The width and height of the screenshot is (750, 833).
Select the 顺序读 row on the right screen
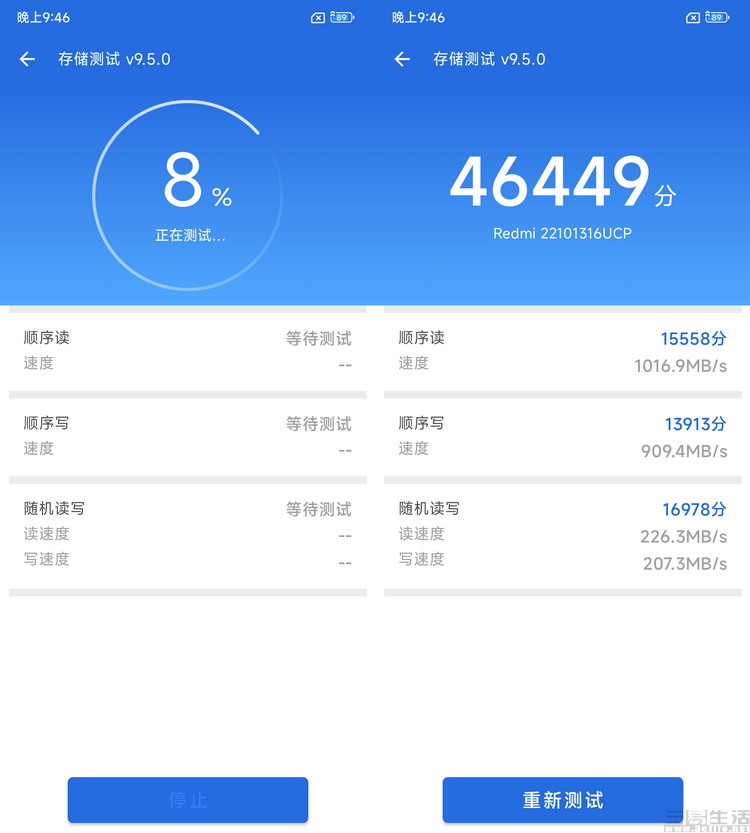[x=562, y=349]
